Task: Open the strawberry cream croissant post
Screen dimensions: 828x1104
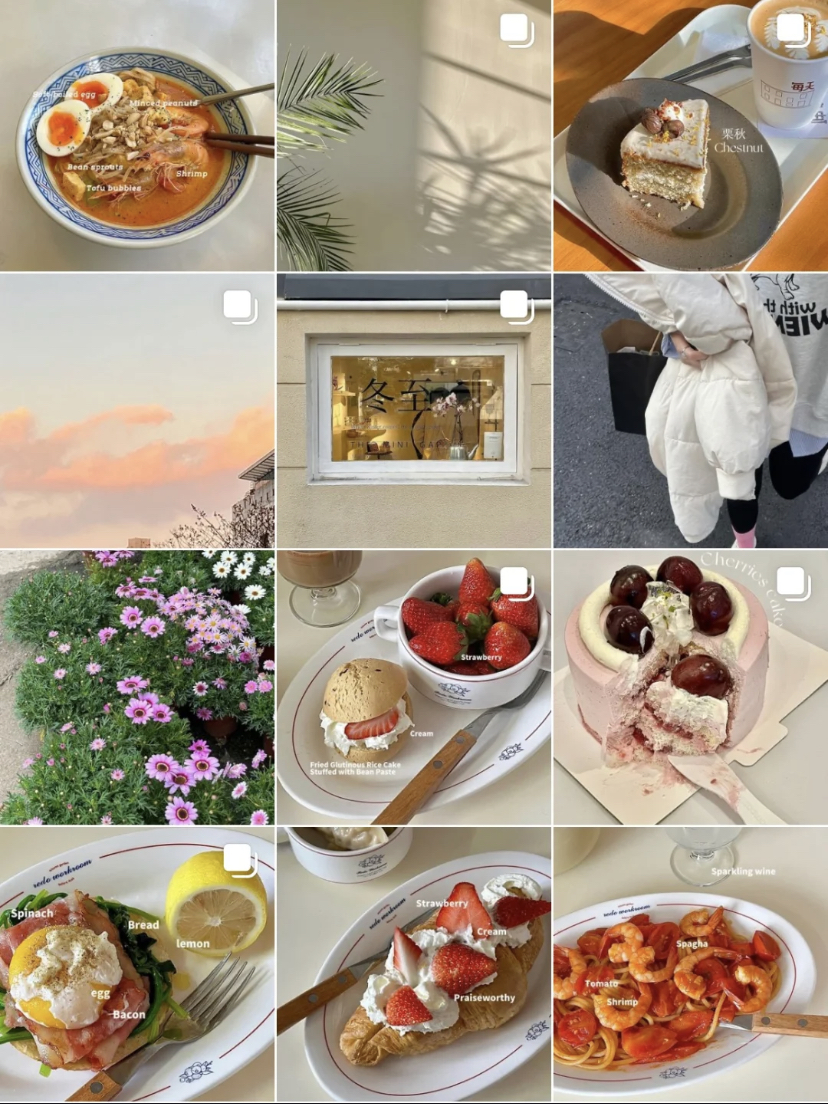Action: point(413,964)
